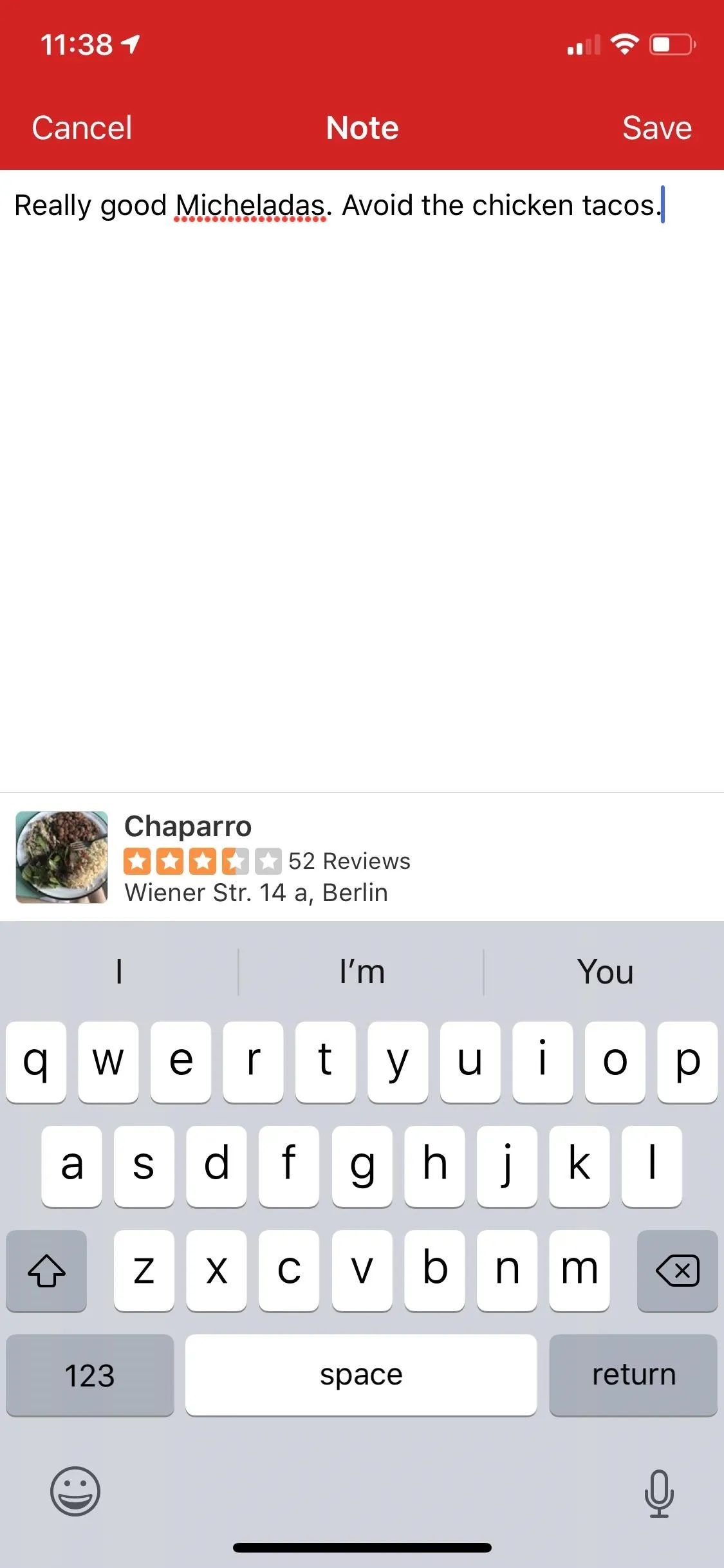Open the emoji keyboard
The height and width of the screenshot is (1568, 724).
click(75, 1491)
